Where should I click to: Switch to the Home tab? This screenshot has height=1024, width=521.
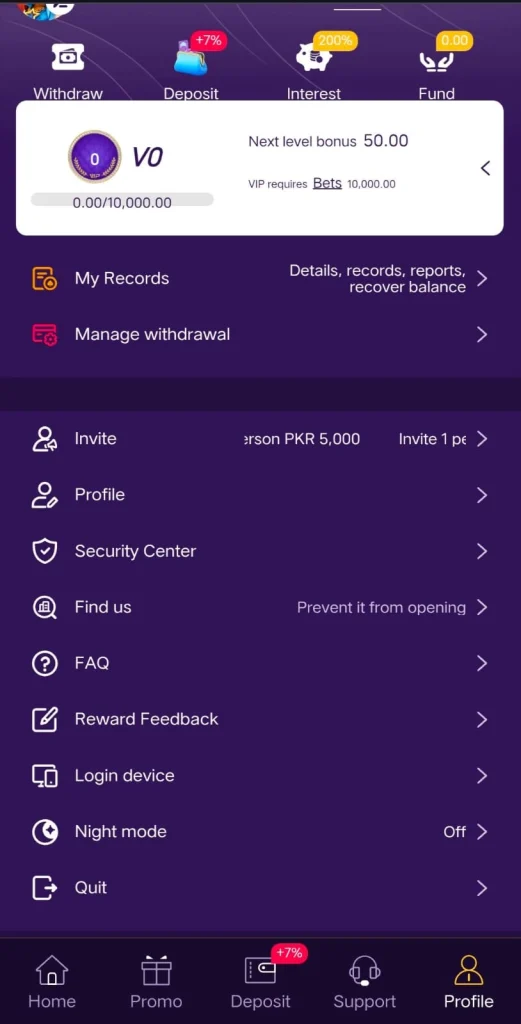[x=52, y=982]
